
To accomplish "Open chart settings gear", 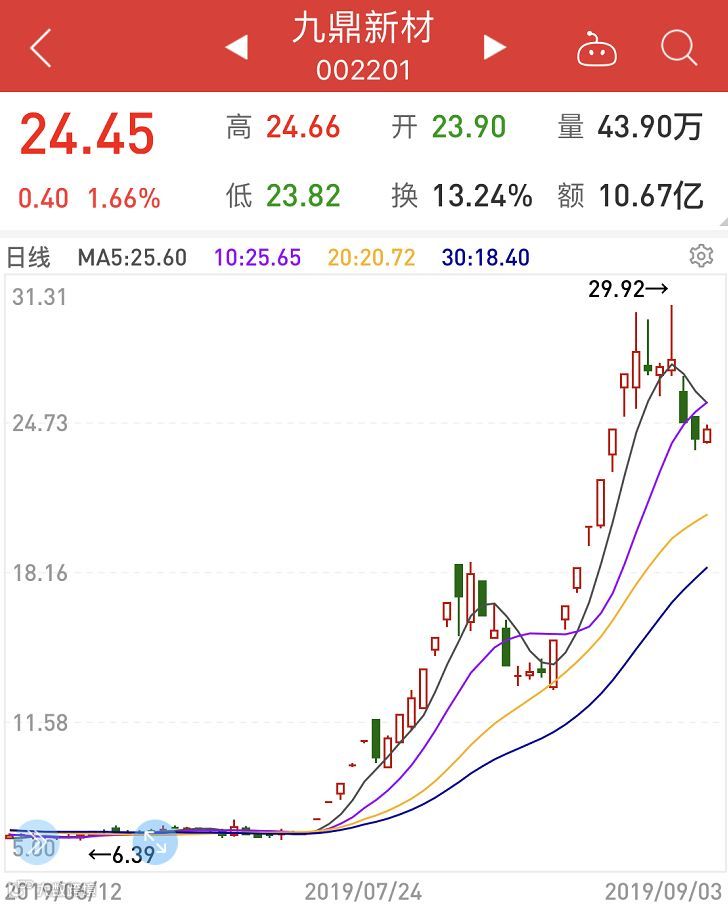I will [x=701, y=256].
